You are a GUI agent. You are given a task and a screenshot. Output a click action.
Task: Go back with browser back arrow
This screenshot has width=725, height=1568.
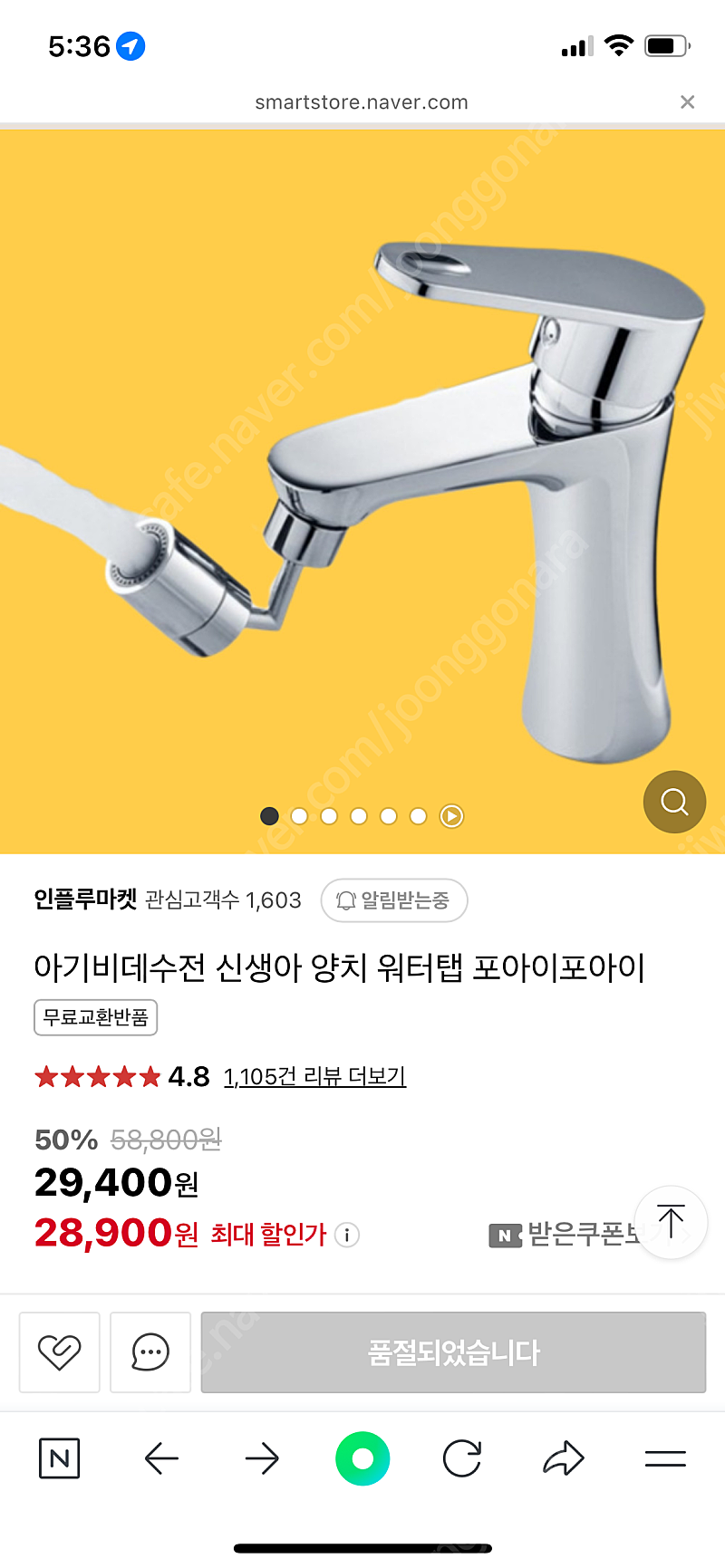pos(161,1458)
